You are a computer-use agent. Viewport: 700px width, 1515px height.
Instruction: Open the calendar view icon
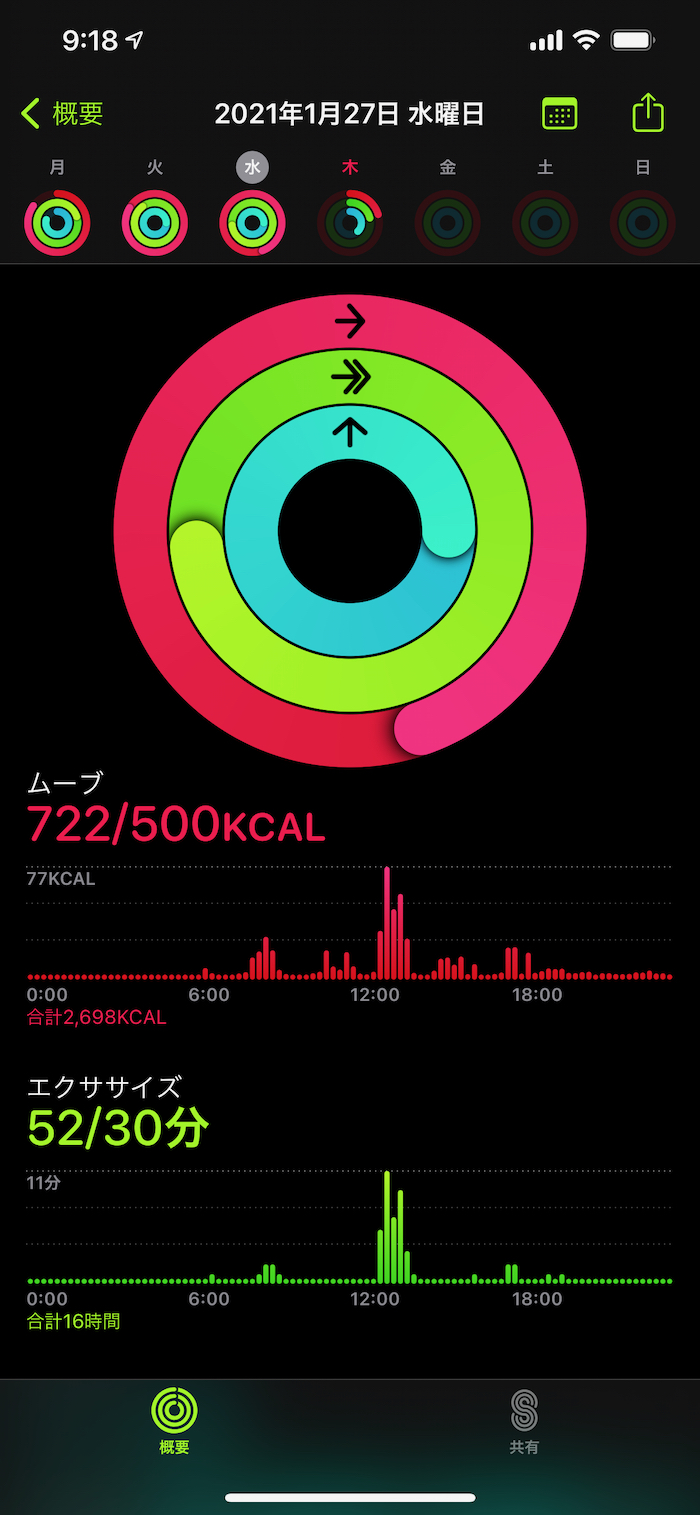[x=559, y=114]
